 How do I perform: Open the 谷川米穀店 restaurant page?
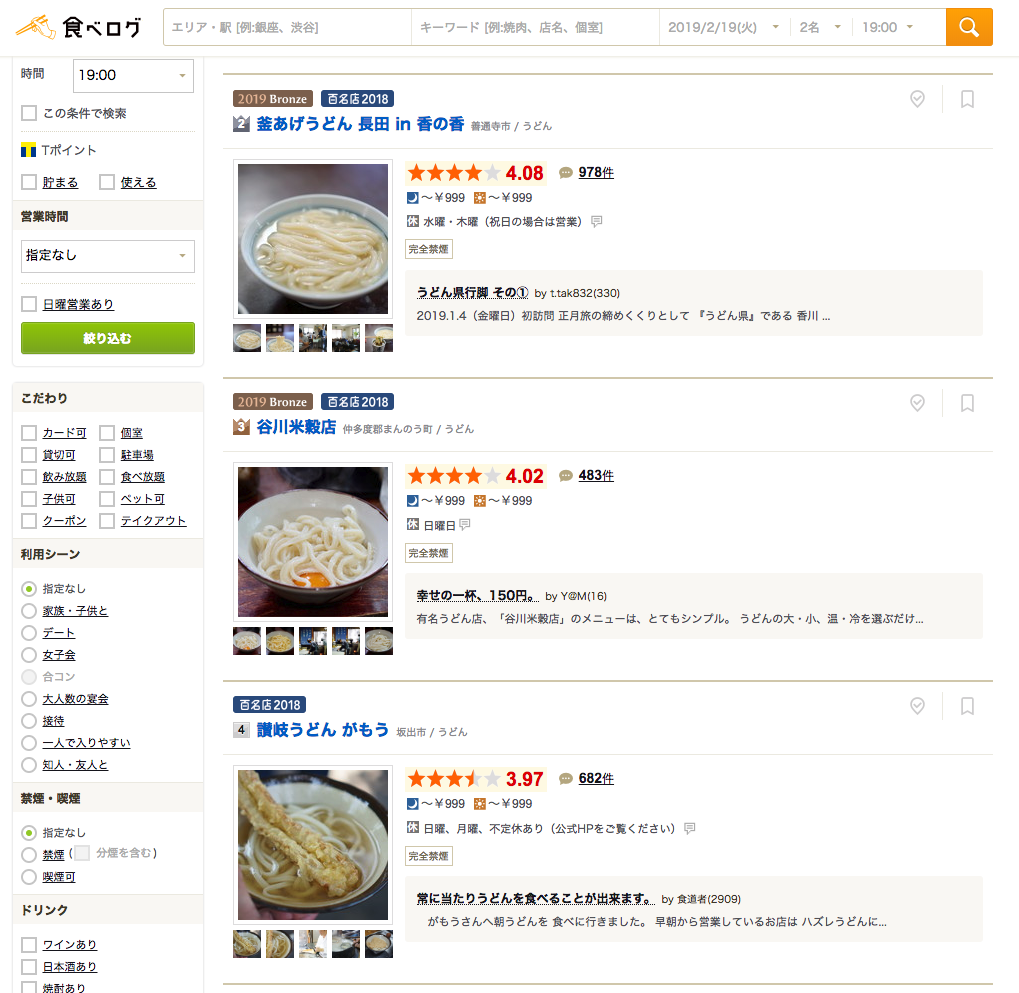(x=296, y=427)
